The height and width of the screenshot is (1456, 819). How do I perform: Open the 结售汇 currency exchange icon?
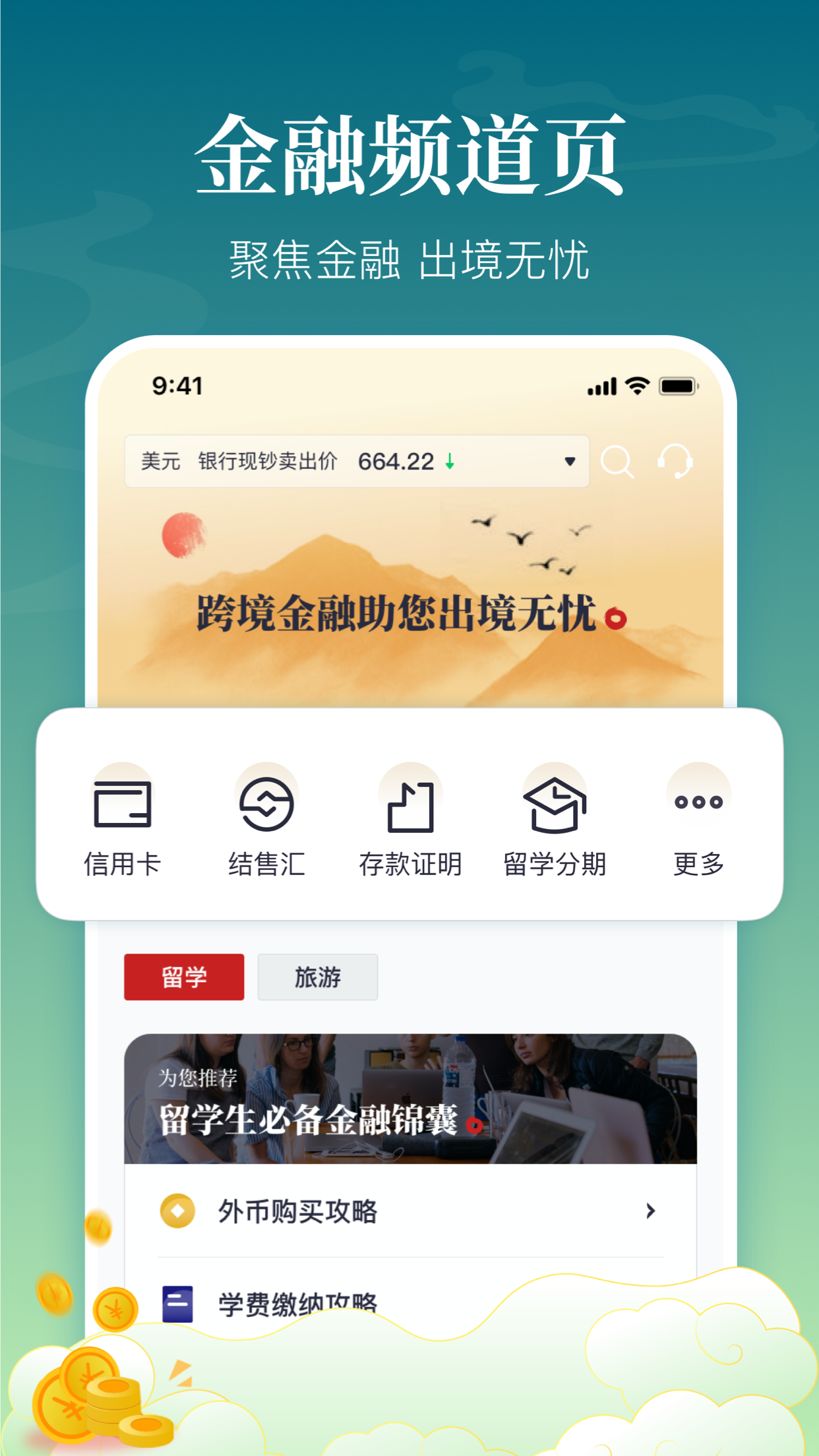[266, 804]
